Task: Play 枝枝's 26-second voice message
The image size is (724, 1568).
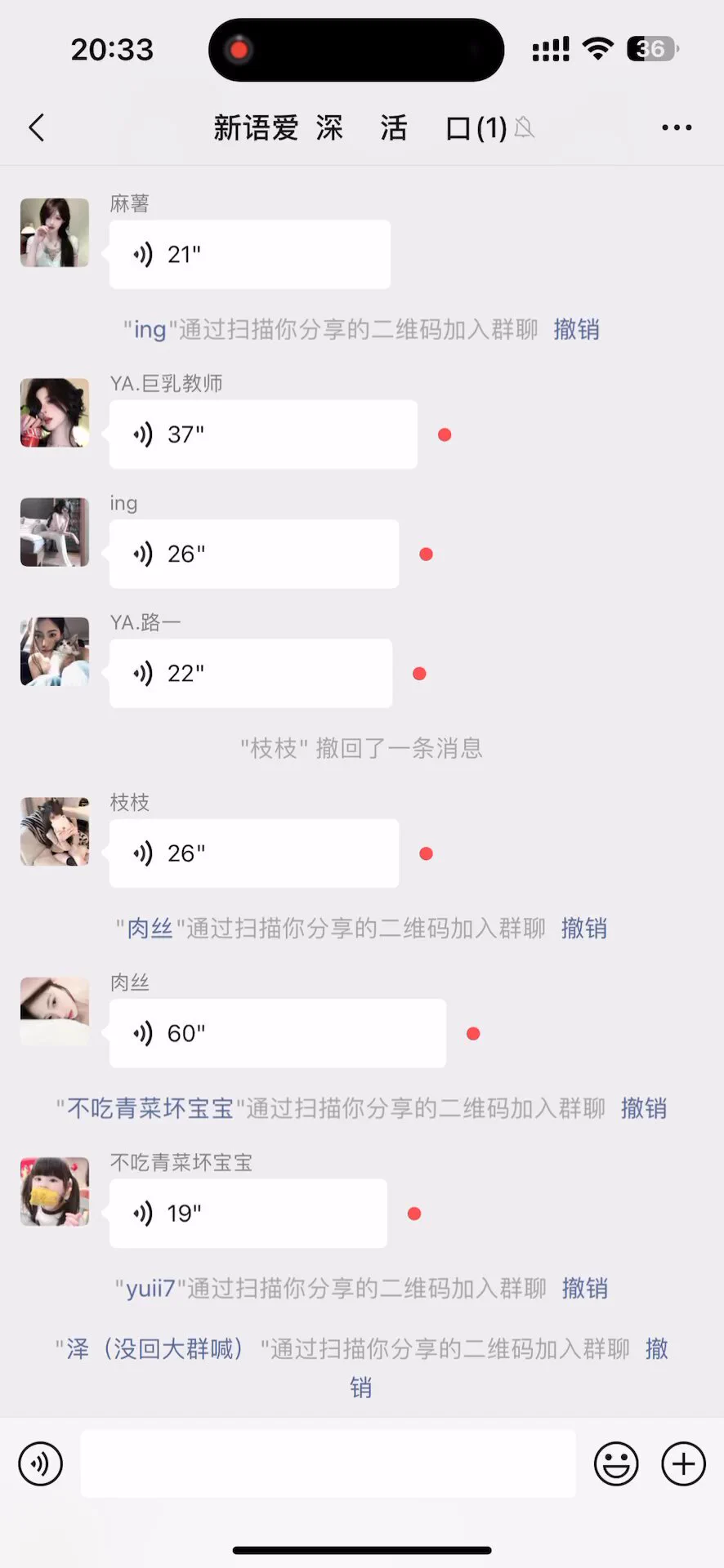Action: [x=253, y=853]
